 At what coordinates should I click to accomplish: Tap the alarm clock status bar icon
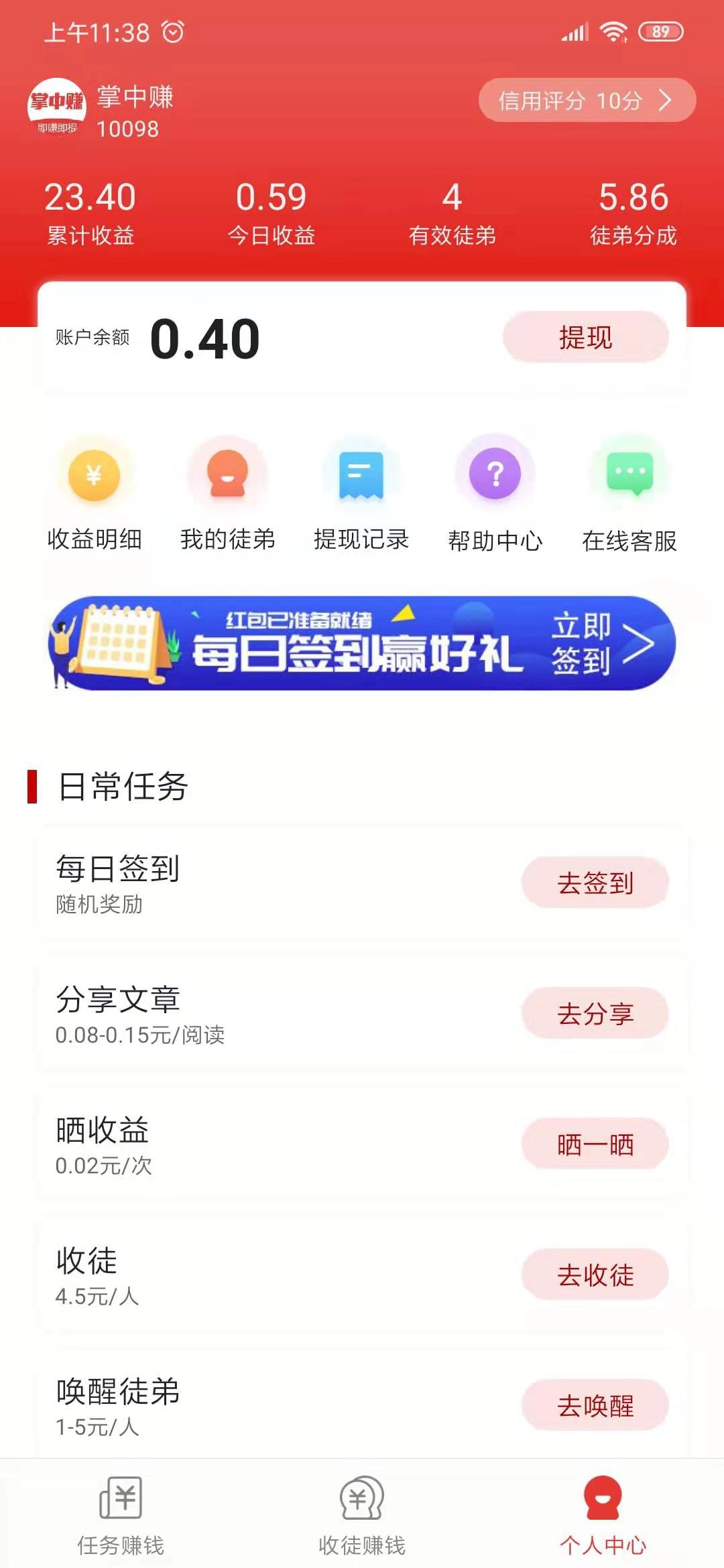[x=170, y=30]
